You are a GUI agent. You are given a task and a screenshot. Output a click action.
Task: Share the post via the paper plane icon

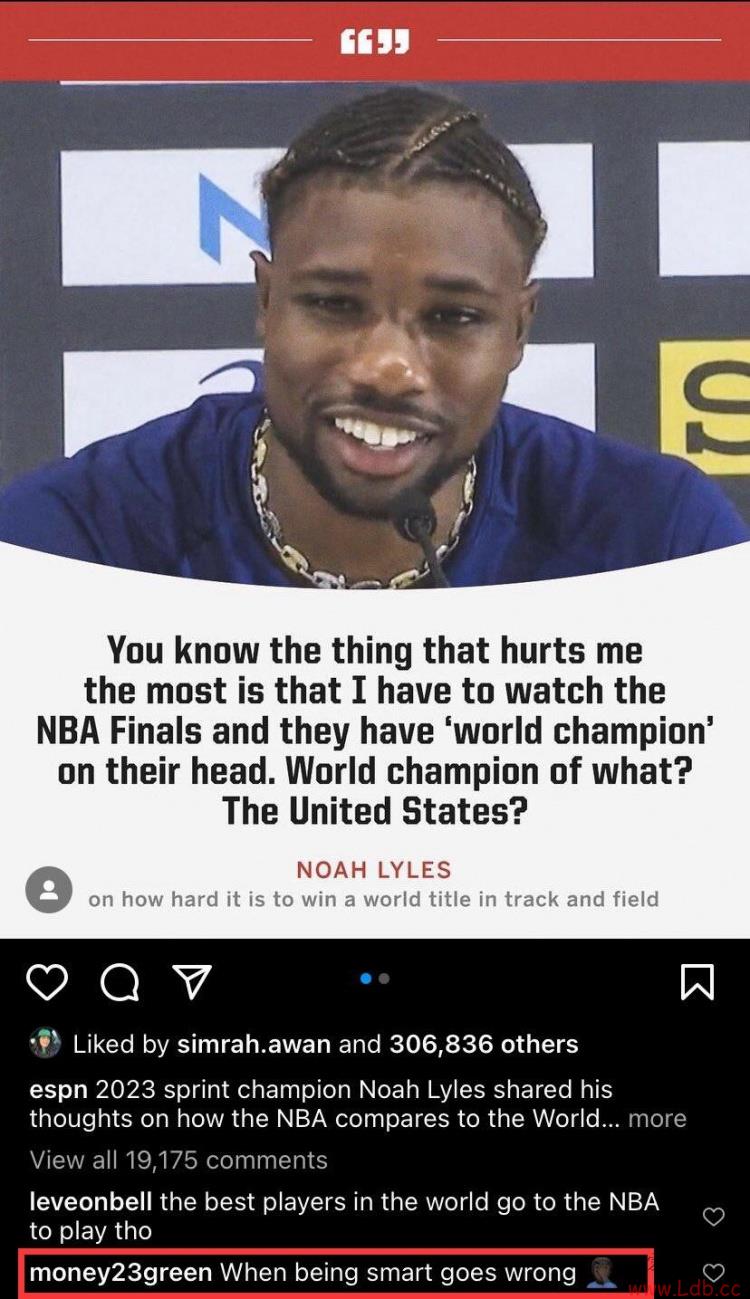point(192,982)
